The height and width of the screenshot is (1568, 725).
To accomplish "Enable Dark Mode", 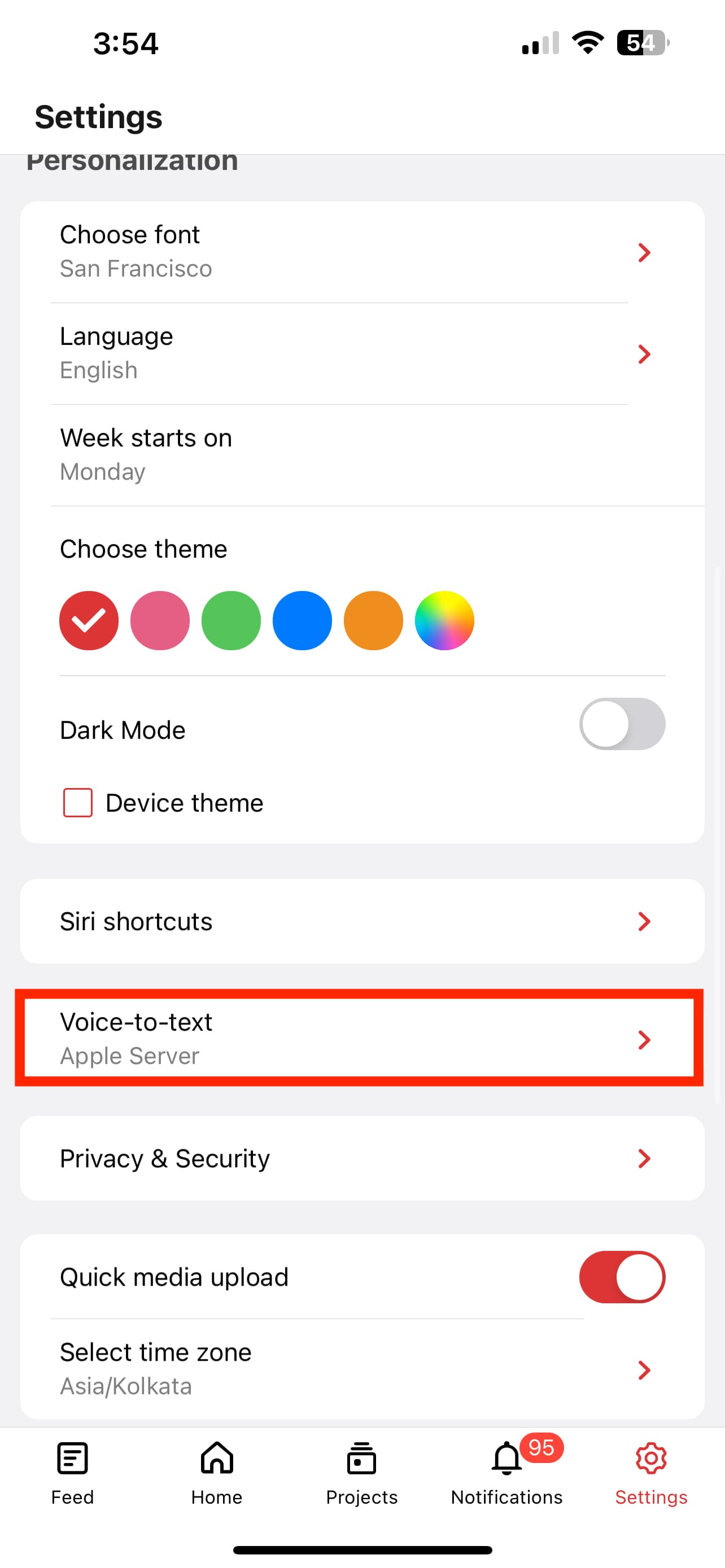I will 622,724.
